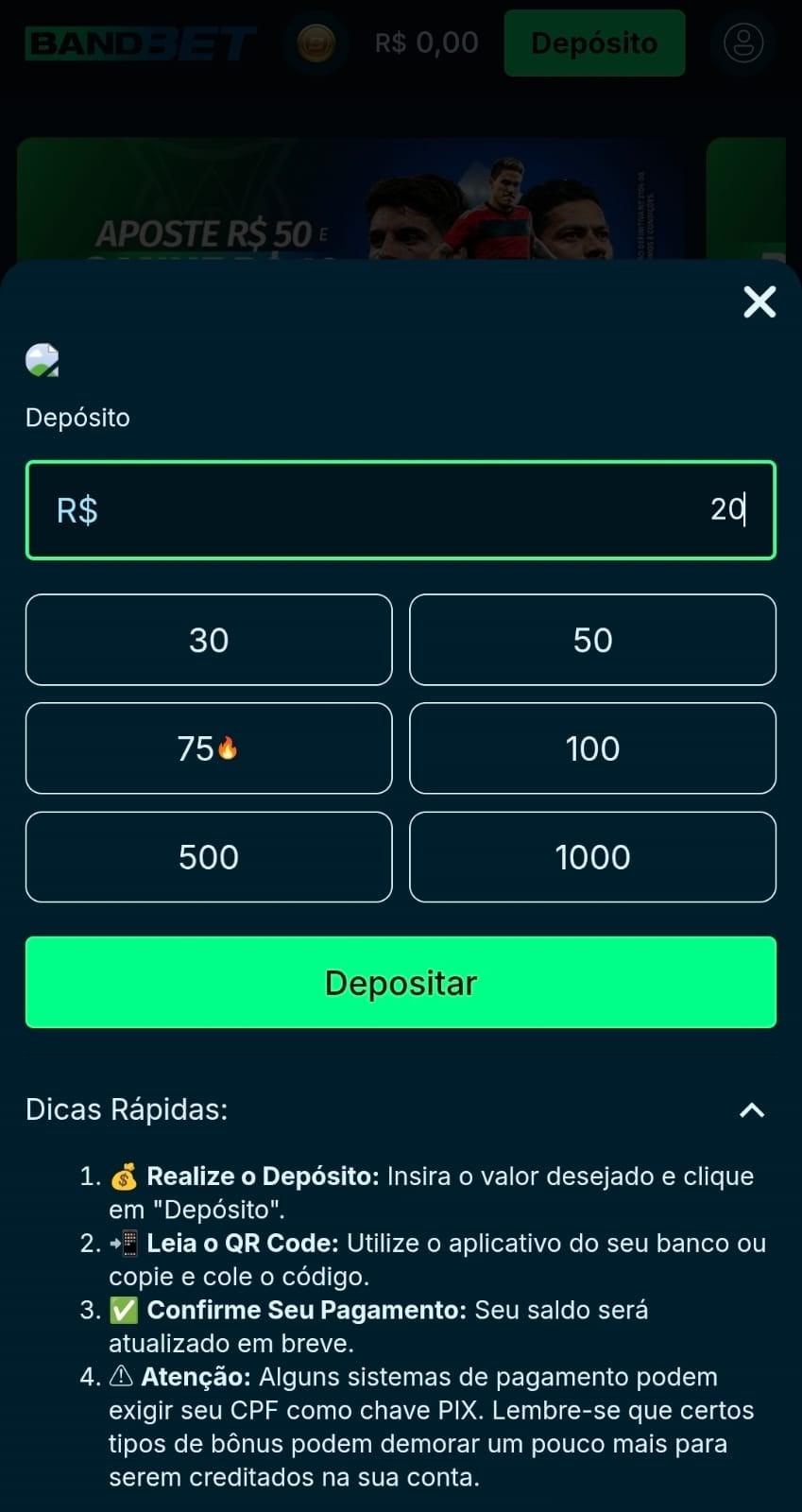Select the coin balance icon
The width and height of the screenshot is (802, 1512).
pos(316,43)
